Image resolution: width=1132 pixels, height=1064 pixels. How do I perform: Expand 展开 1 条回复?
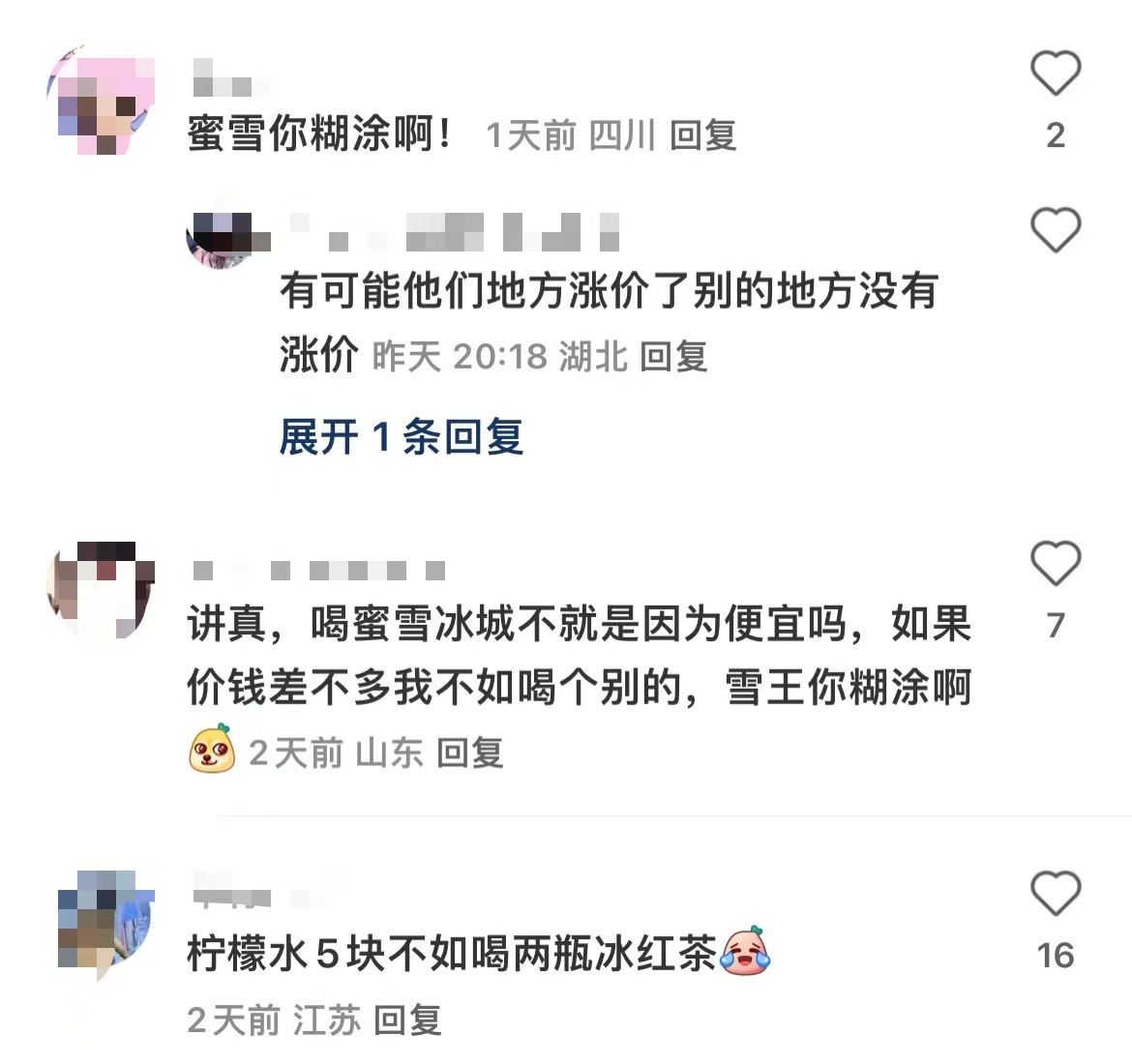click(x=401, y=437)
